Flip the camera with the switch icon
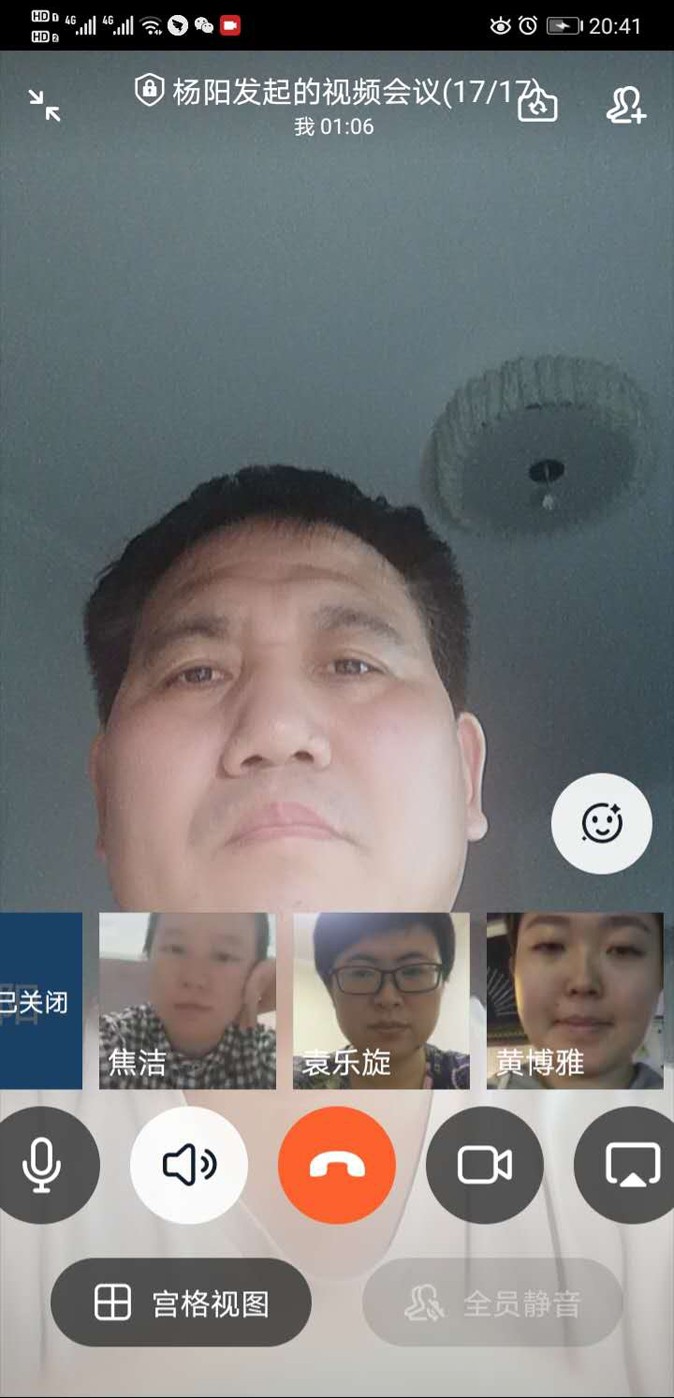 point(537,104)
